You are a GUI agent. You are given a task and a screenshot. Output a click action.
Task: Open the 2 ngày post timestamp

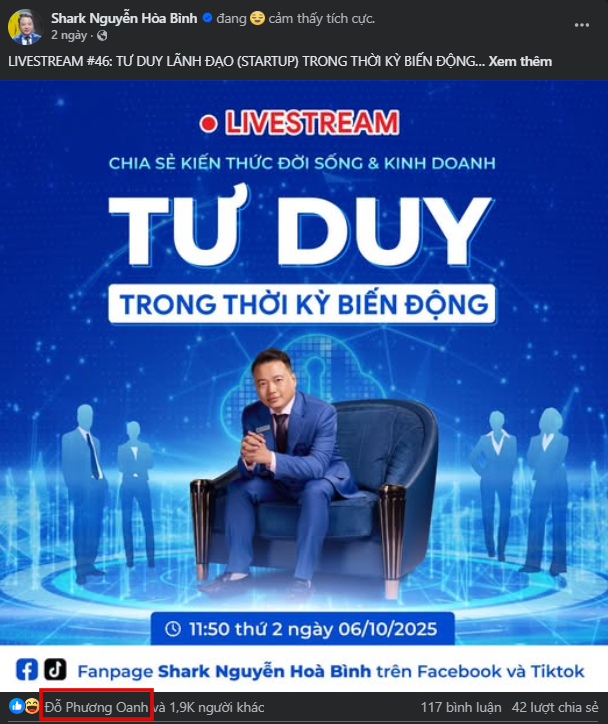click(68, 35)
